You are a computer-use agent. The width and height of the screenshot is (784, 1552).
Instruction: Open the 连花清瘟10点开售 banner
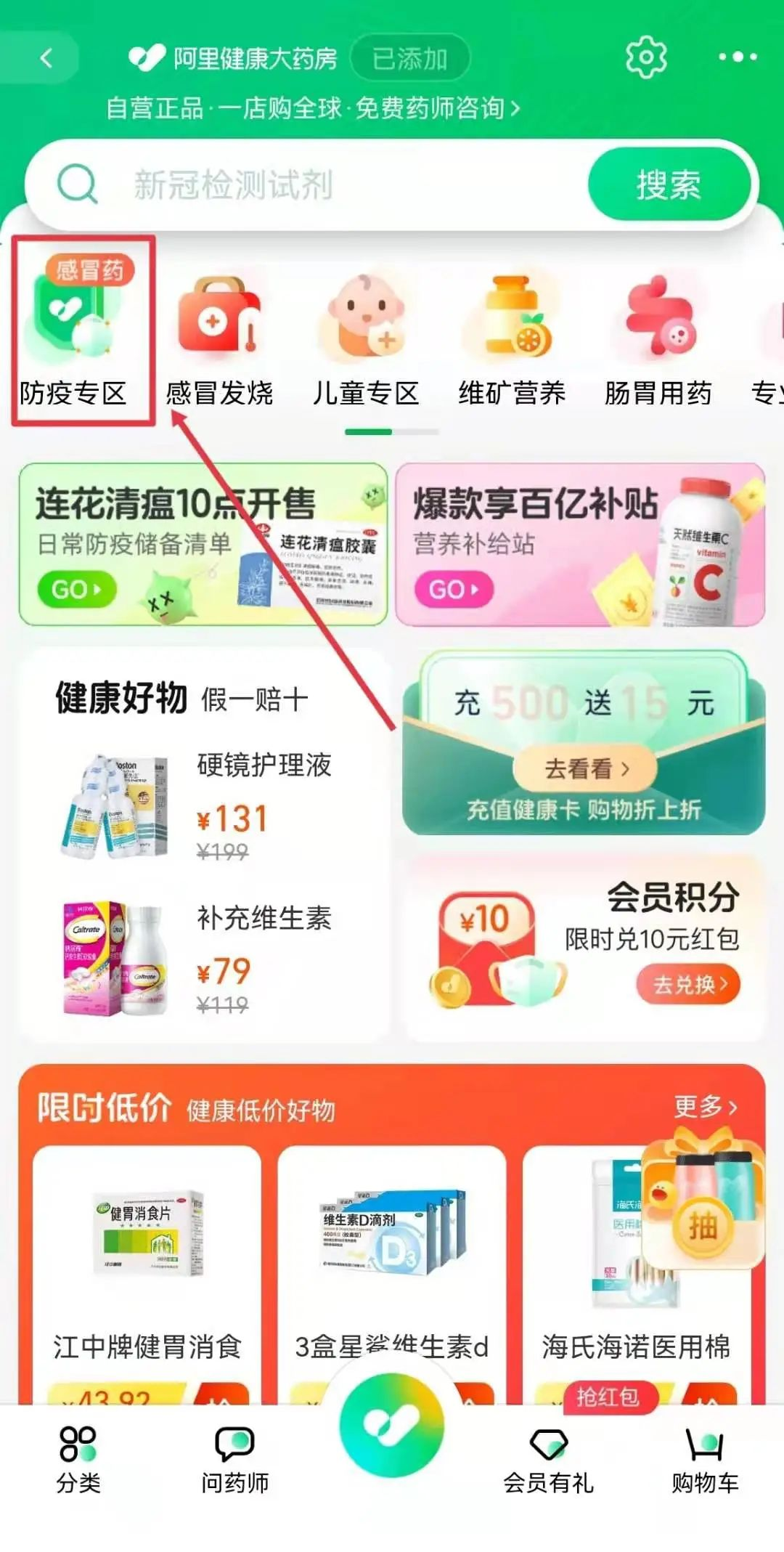203,545
